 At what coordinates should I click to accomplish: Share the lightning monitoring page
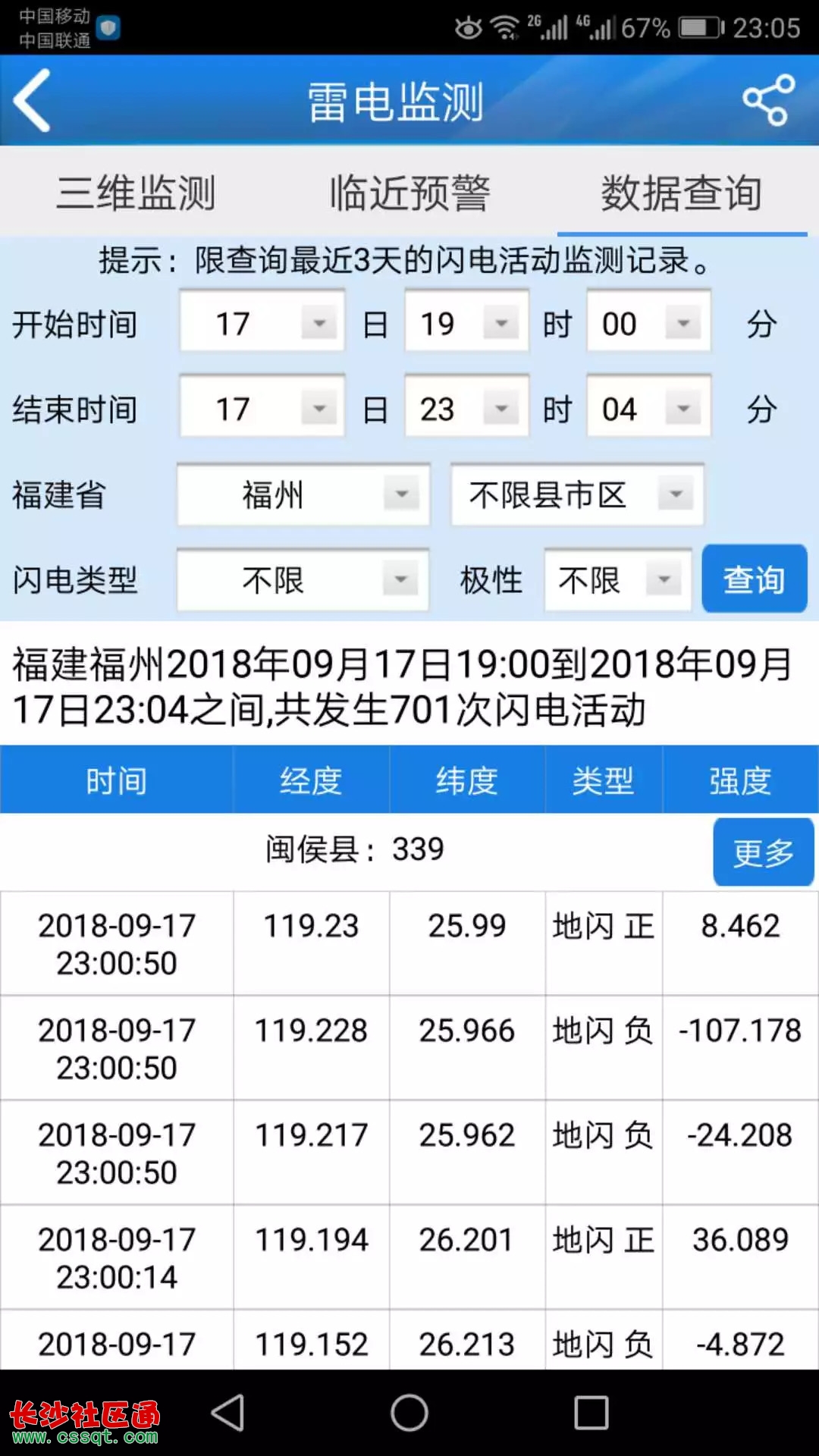[768, 100]
